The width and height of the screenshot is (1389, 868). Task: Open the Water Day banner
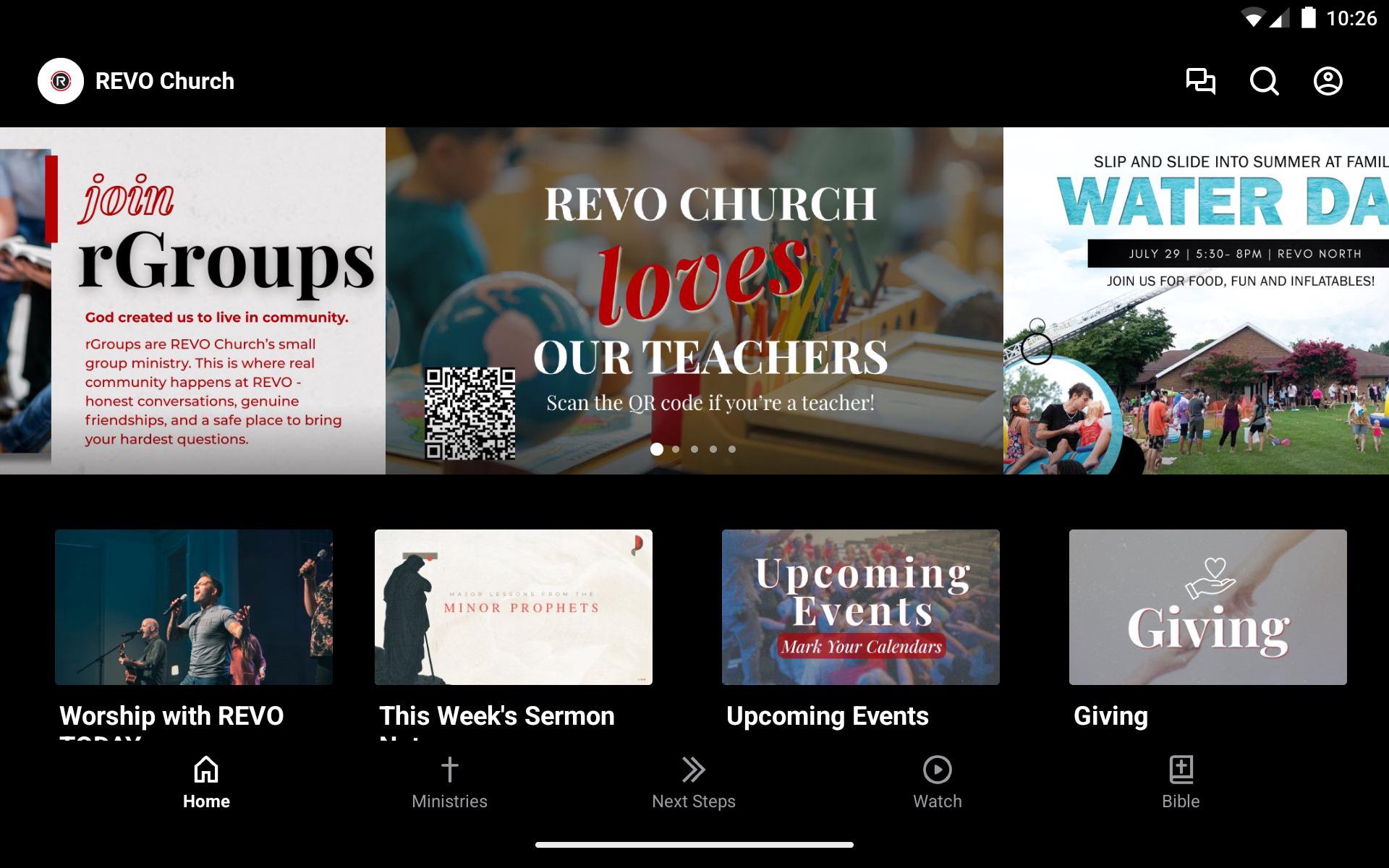pyautogui.click(x=1196, y=301)
